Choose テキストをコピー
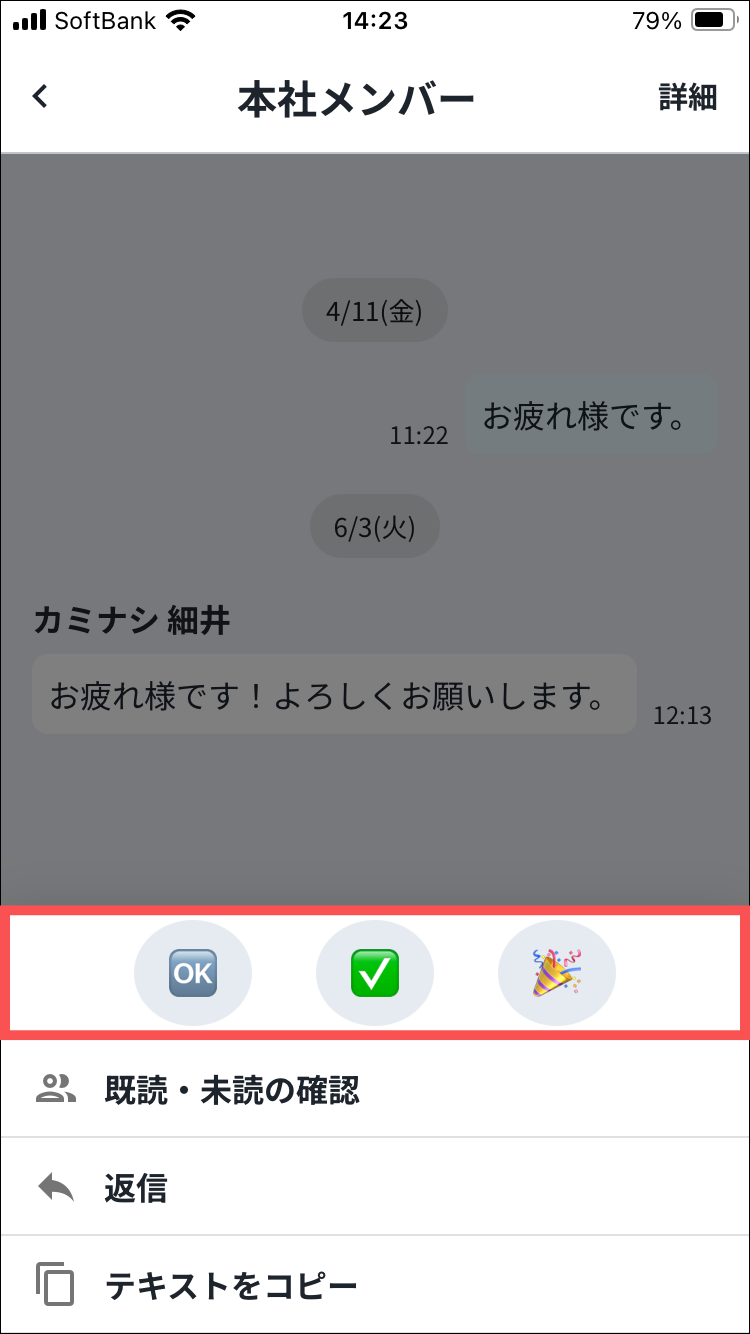The height and width of the screenshot is (1334, 750). (230, 1285)
